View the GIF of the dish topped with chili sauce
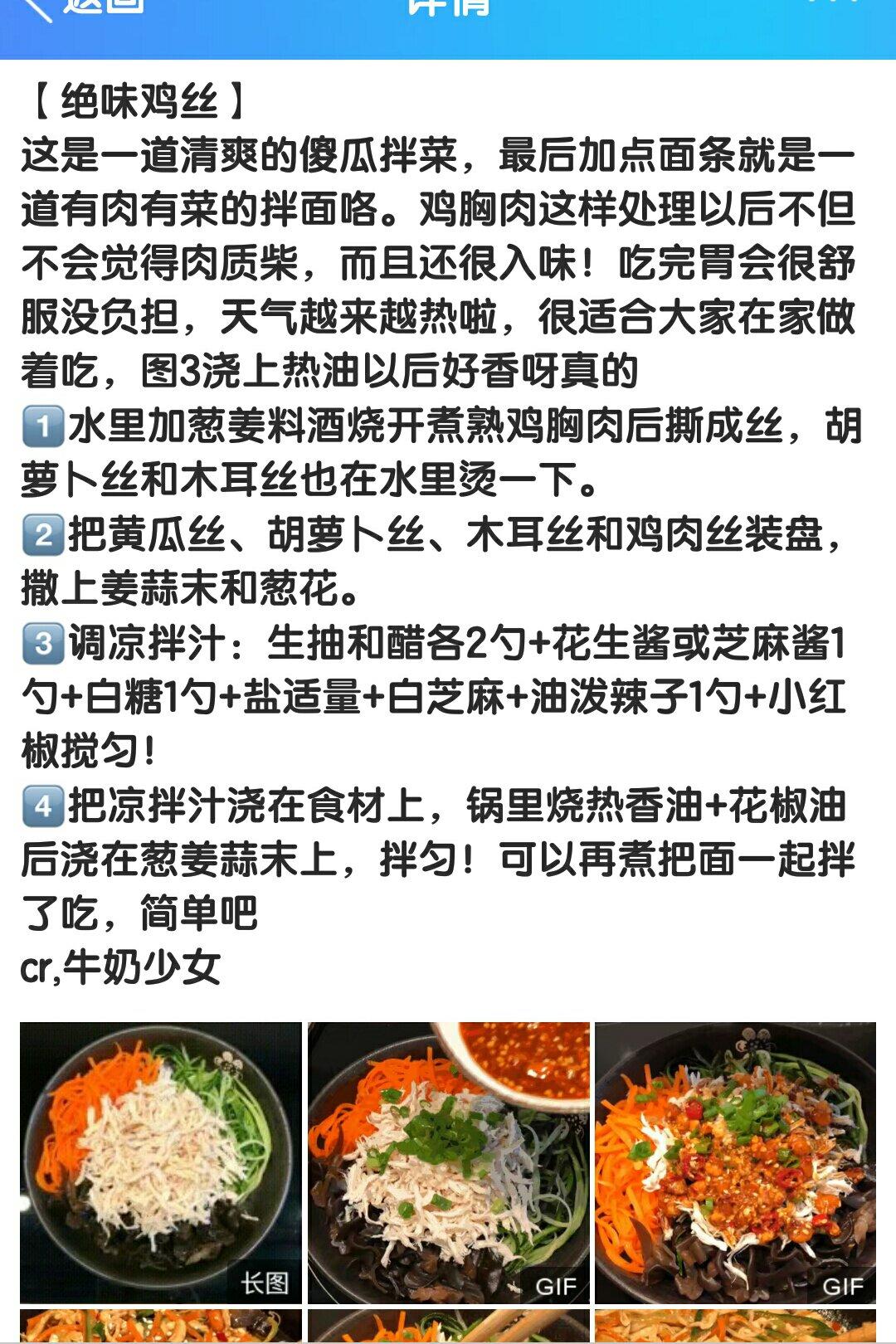The height and width of the screenshot is (1344, 896). coord(736,1162)
